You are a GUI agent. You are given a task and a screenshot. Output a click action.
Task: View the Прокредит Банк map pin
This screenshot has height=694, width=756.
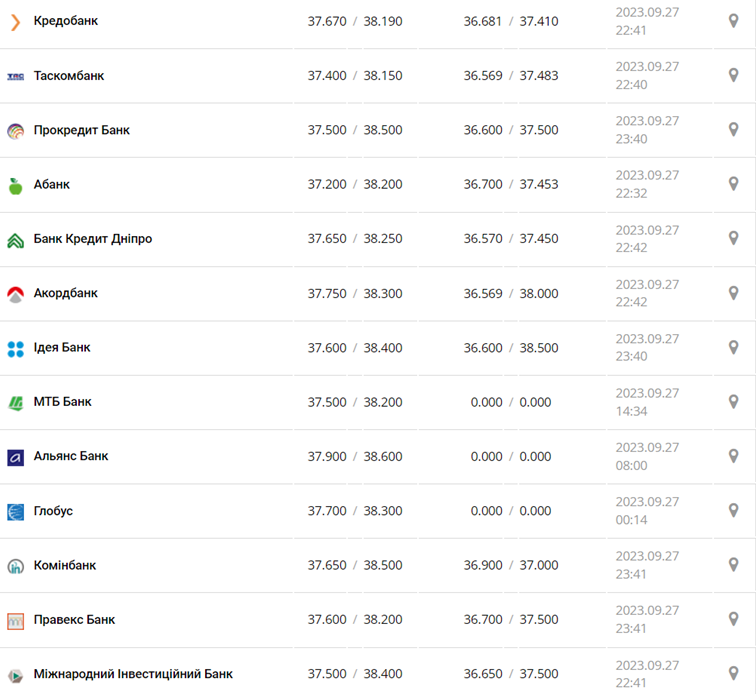[x=733, y=130]
